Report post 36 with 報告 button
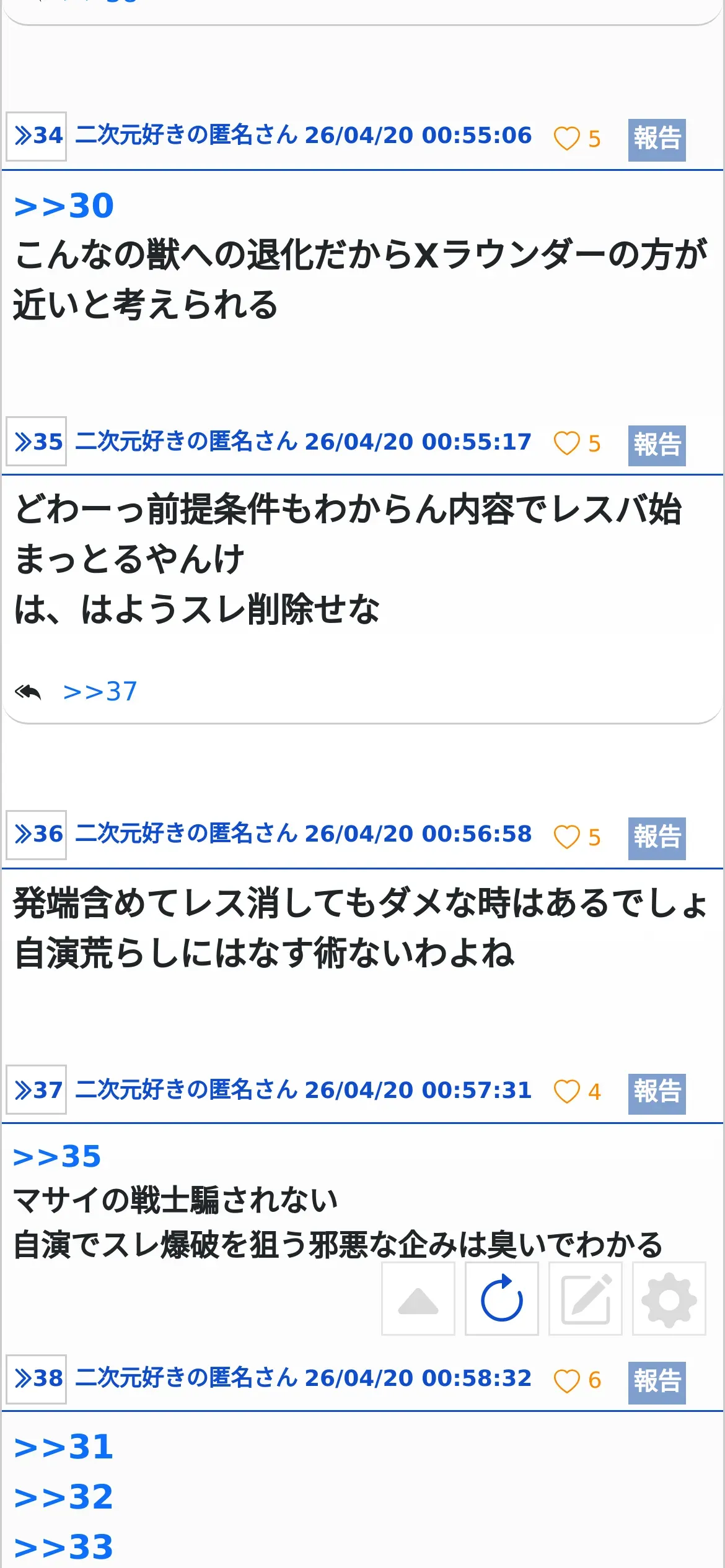 click(x=657, y=838)
